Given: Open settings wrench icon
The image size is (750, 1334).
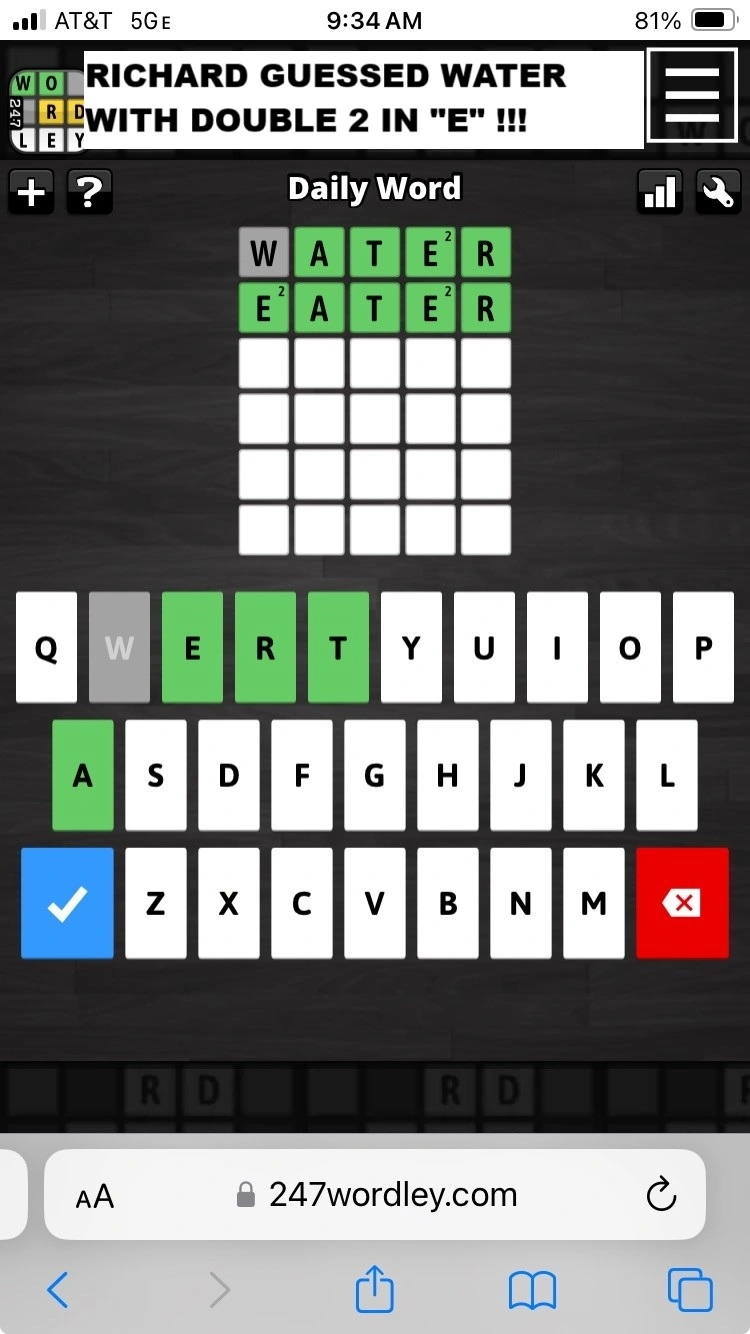Looking at the screenshot, I should coord(717,192).
